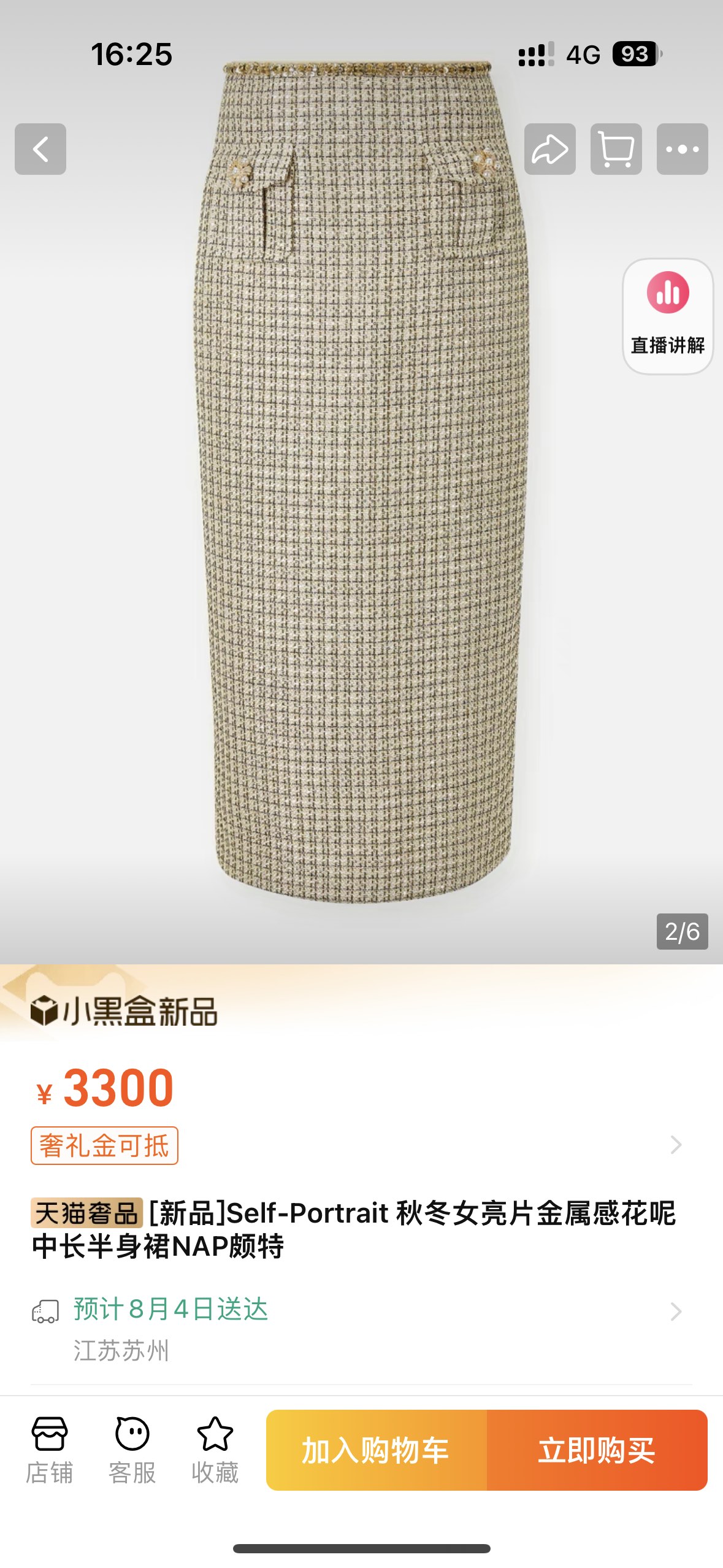Viewport: 723px width, 1568px height.
Task: Open the 直播讲解 live explanation
Action: 667,316
